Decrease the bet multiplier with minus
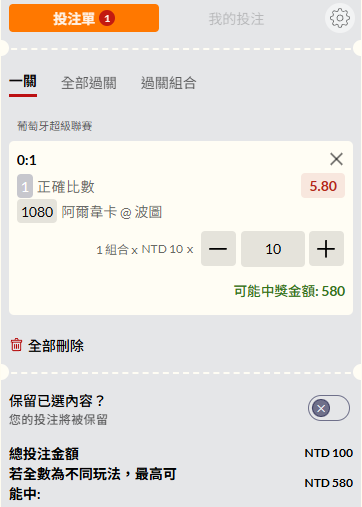 coord(218,249)
